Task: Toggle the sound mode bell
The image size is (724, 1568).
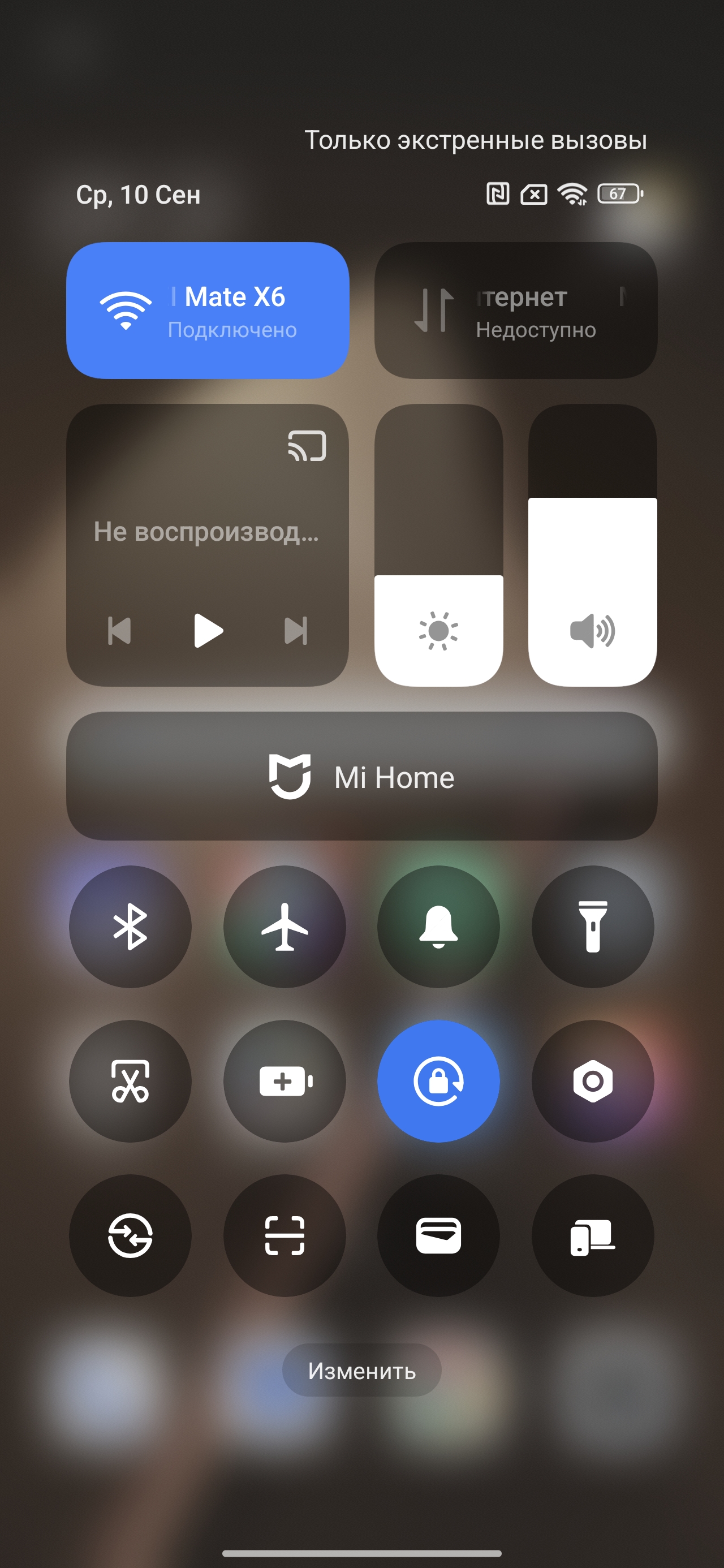Action: click(x=438, y=927)
